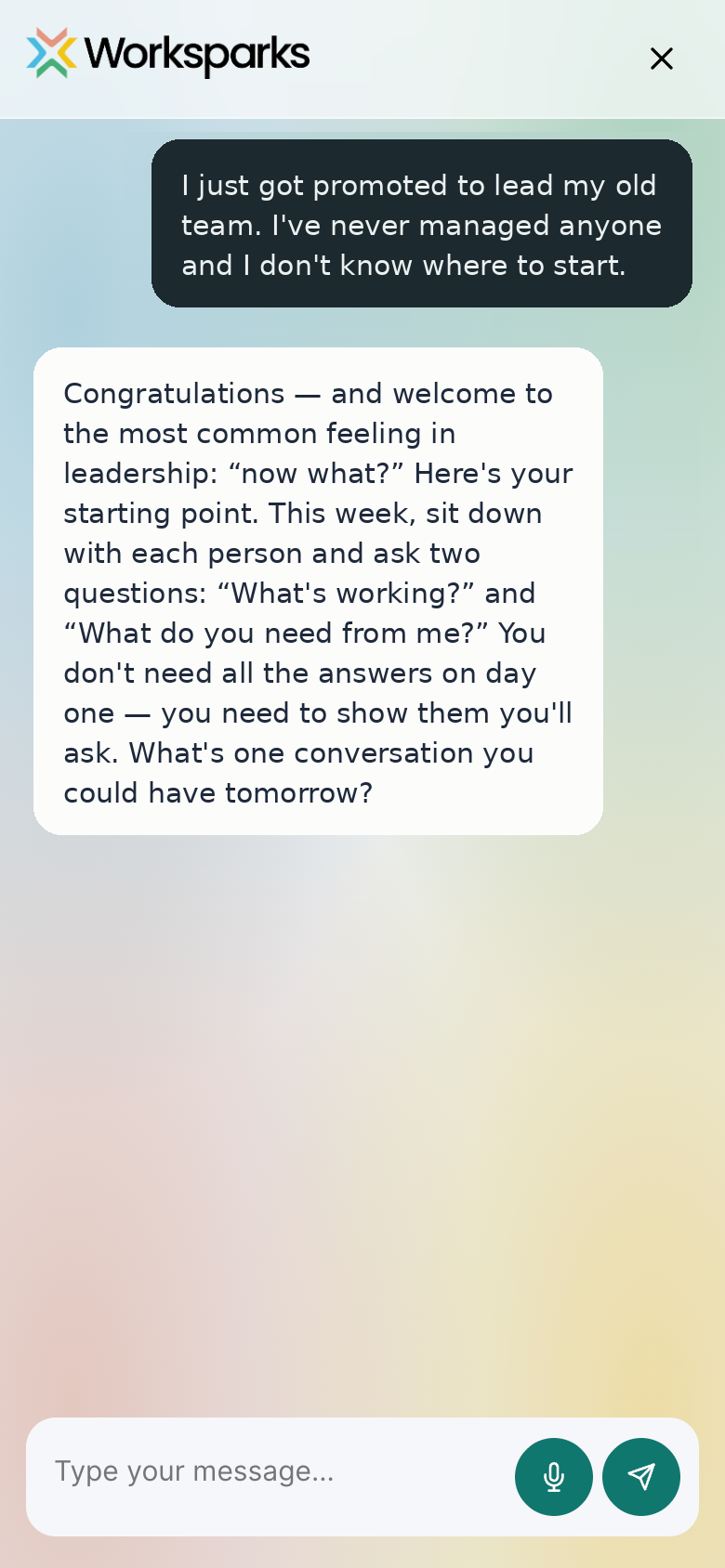Close the Worksparks chat window
The height and width of the screenshot is (1568, 725).
tap(661, 59)
